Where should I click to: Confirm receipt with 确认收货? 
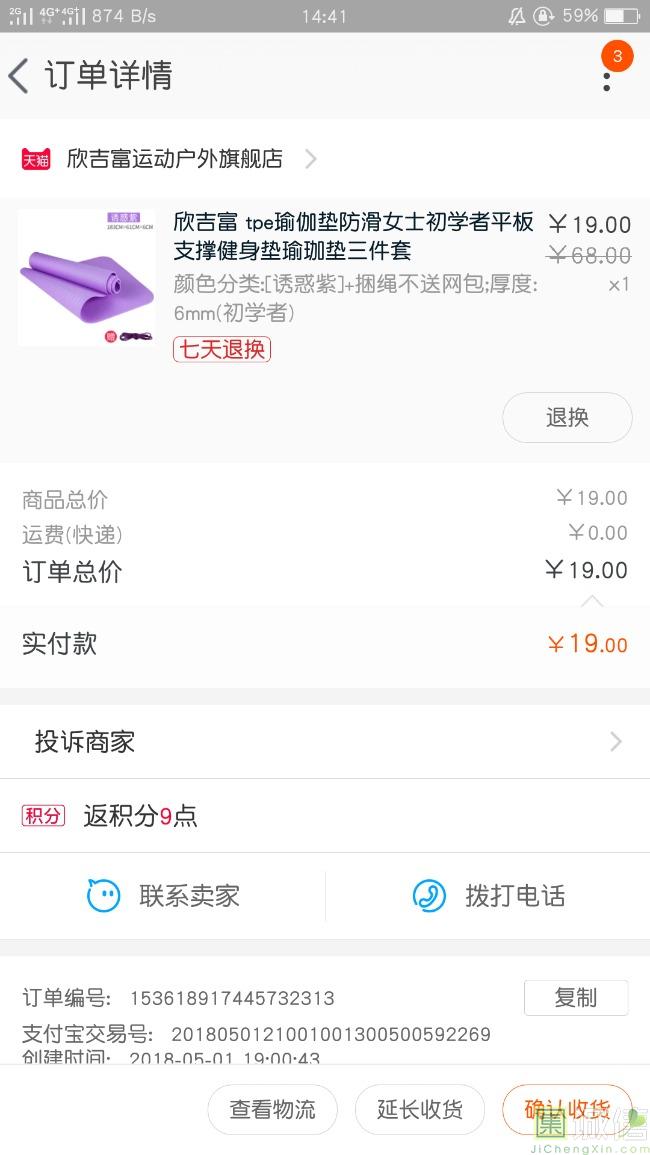[x=567, y=1109]
